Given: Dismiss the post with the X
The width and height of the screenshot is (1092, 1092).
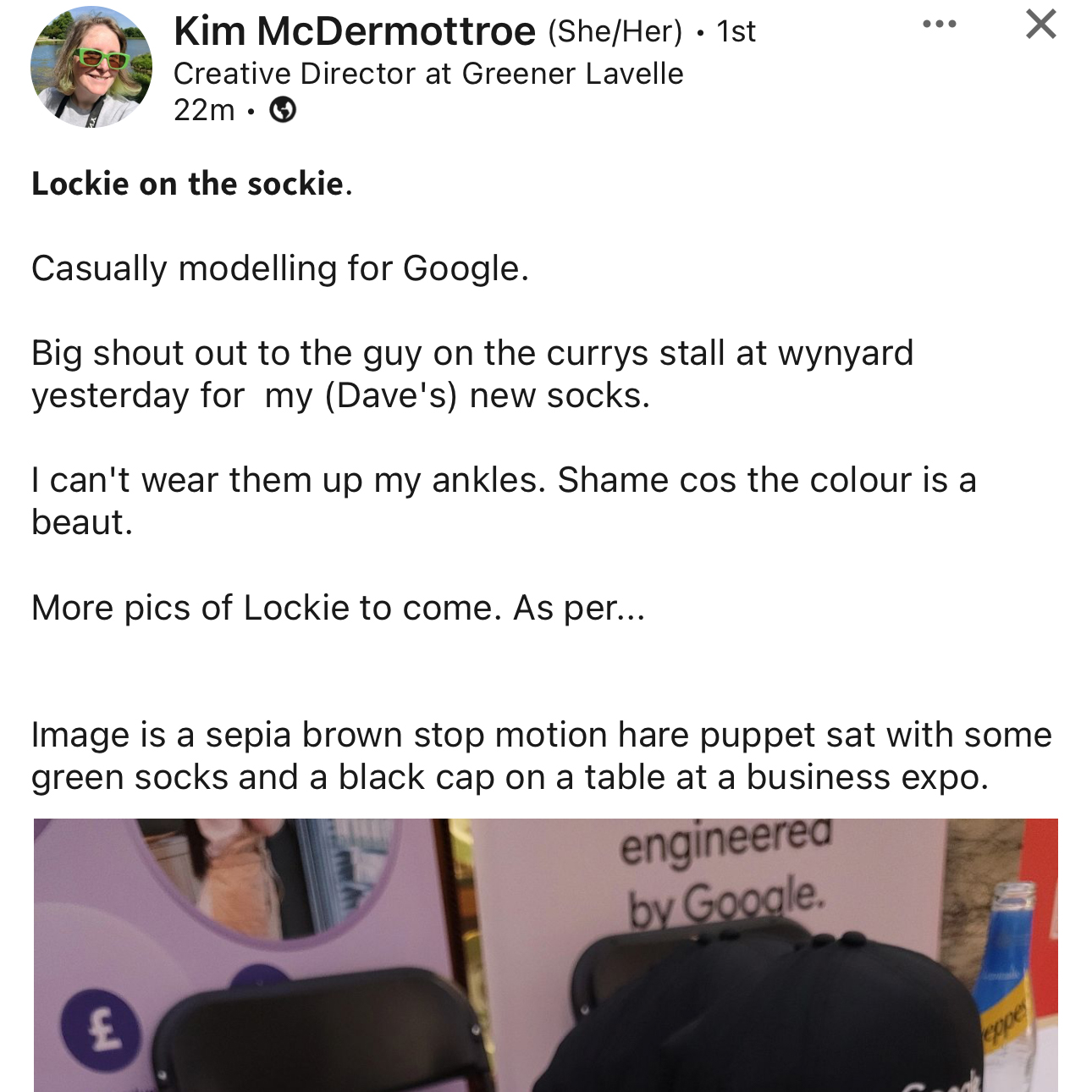Looking at the screenshot, I should coord(1040,25).
